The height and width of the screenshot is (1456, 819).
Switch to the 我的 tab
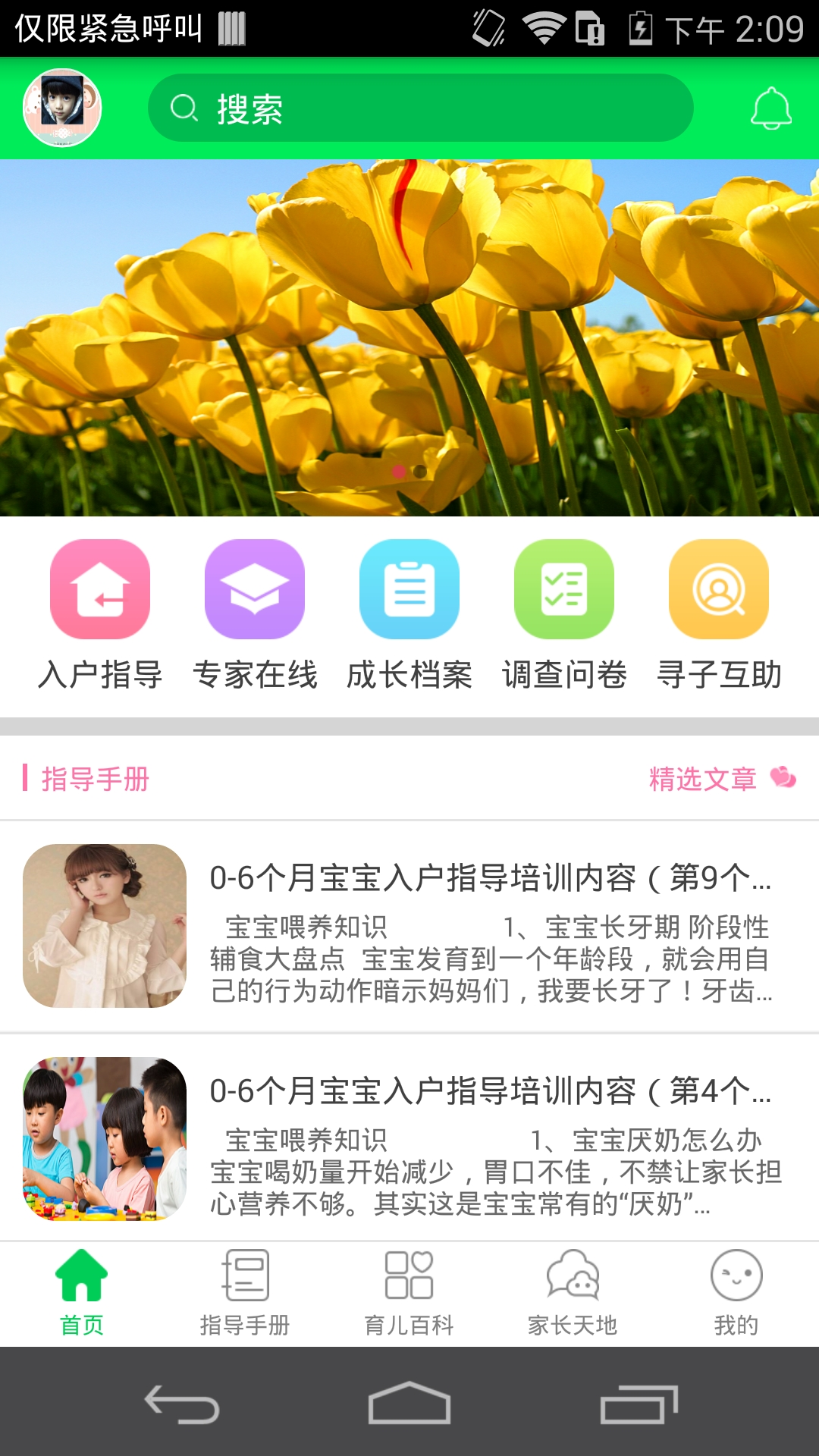(x=736, y=1294)
